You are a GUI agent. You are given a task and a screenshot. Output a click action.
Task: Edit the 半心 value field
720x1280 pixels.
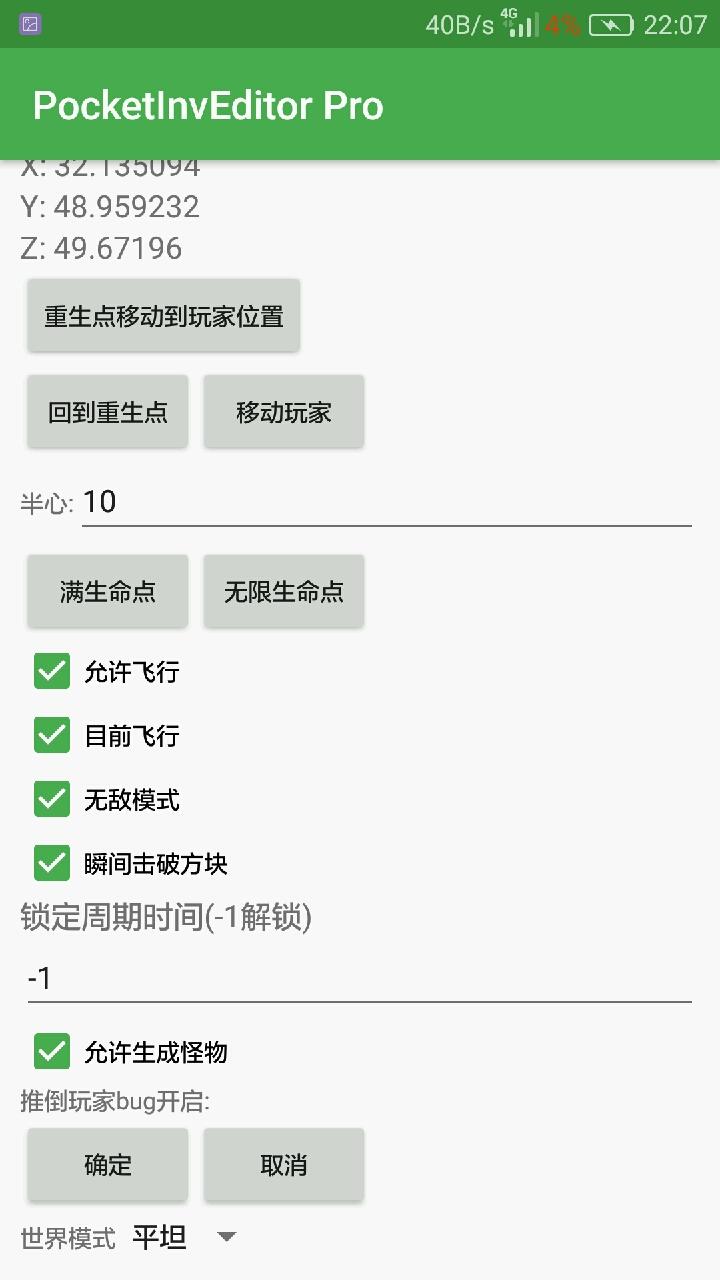386,502
